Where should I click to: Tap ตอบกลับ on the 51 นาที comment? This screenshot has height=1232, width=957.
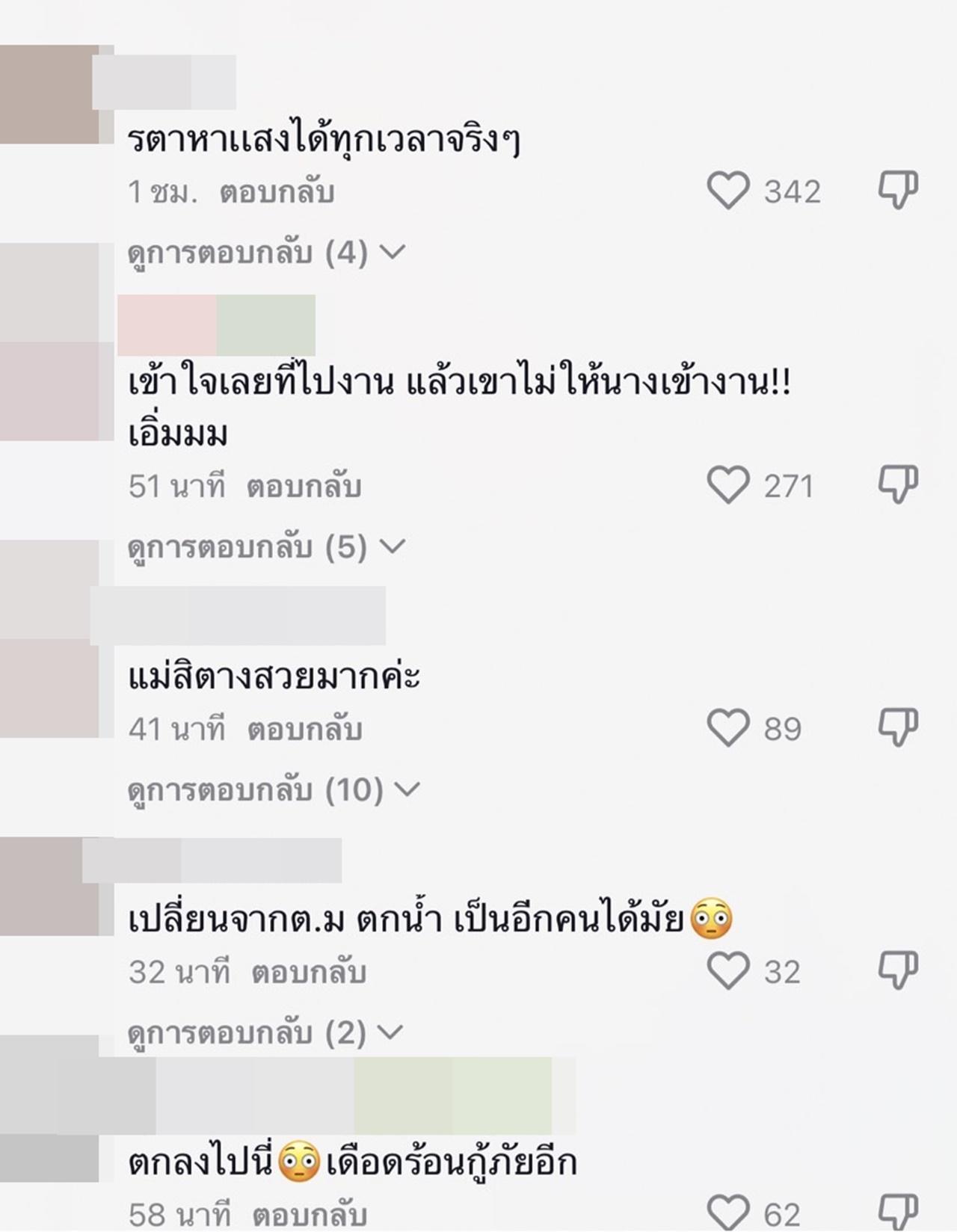click(x=304, y=487)
